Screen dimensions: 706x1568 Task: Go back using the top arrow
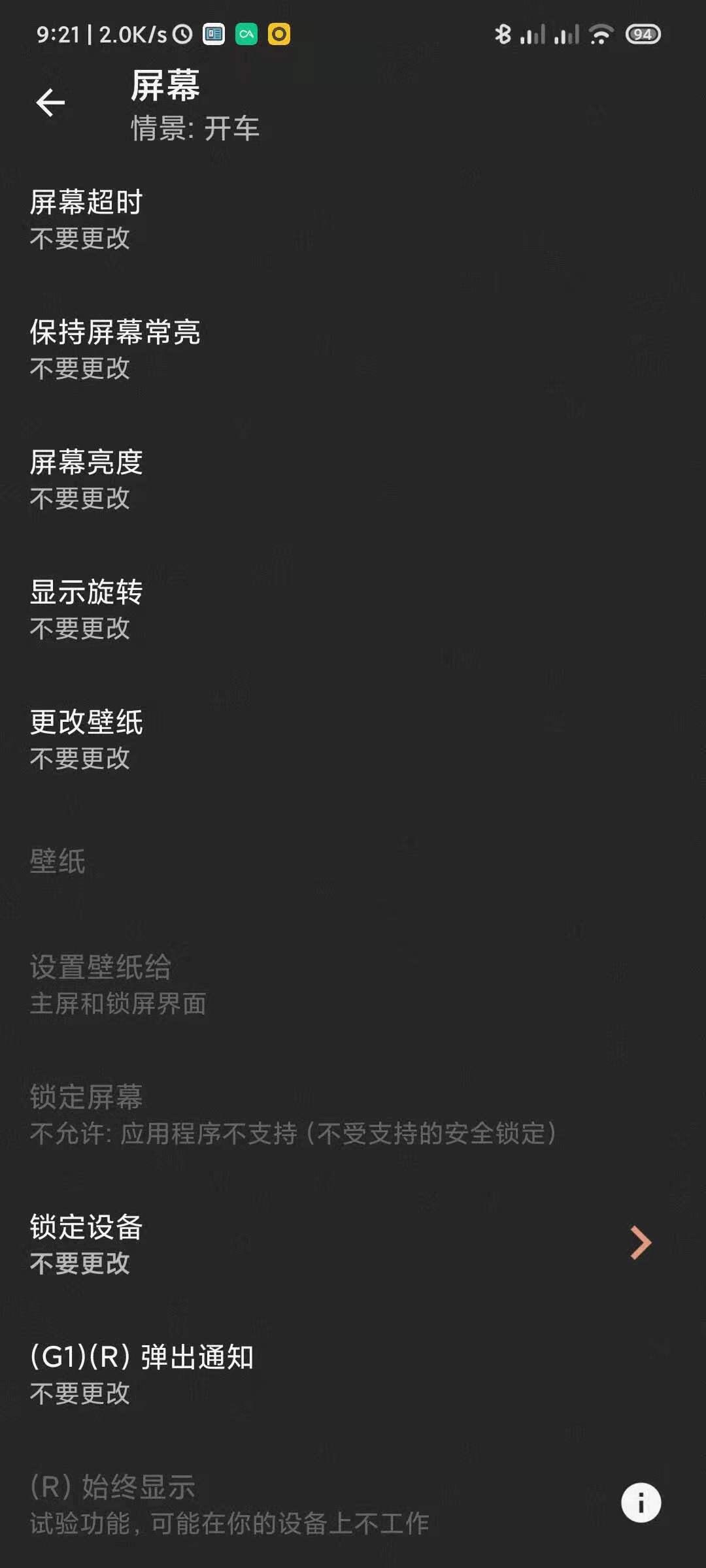click(50, 103)
